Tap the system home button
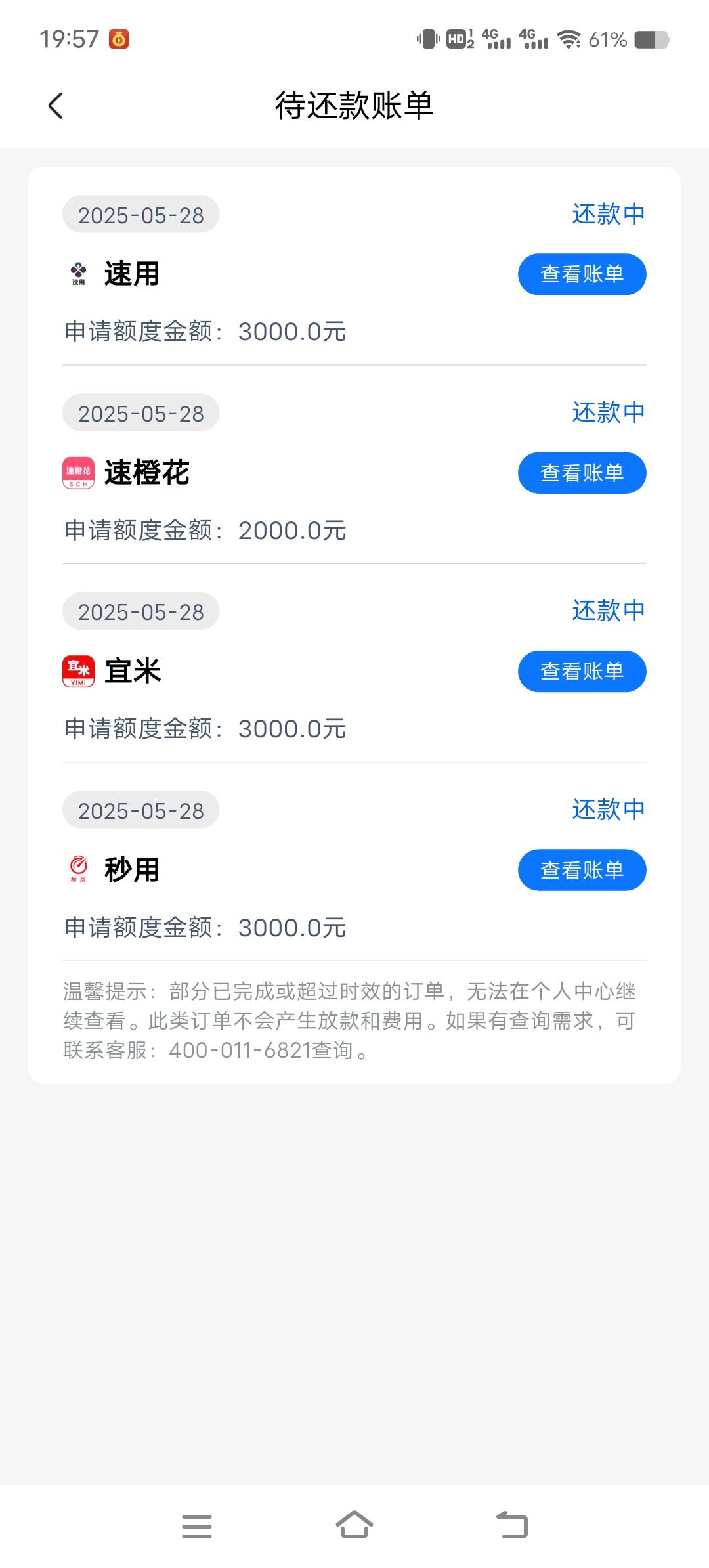709x1568 pixels. 354,1525
